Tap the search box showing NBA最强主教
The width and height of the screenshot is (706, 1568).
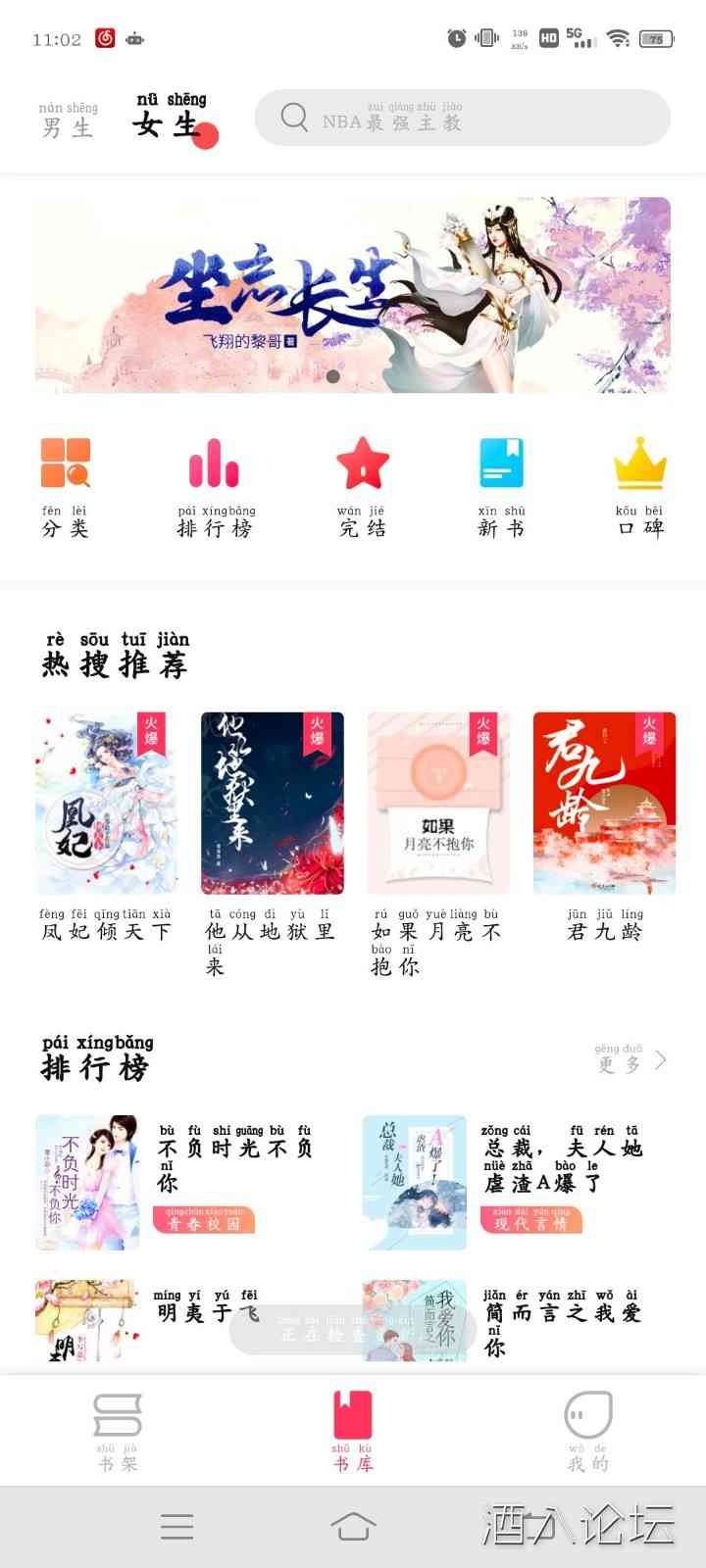coord(462,119)
